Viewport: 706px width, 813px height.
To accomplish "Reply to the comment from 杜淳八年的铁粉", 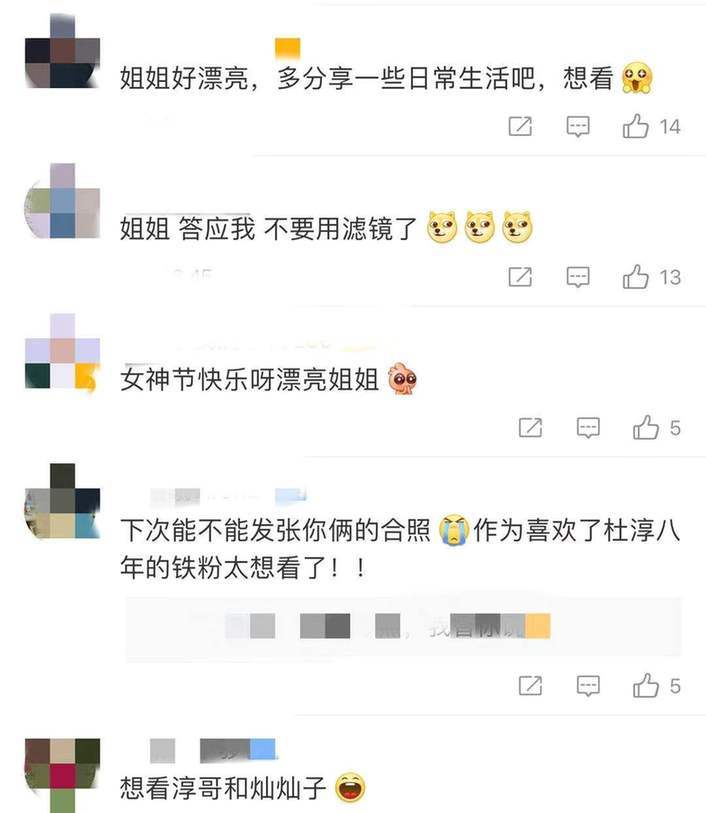I will coord(589,686).
